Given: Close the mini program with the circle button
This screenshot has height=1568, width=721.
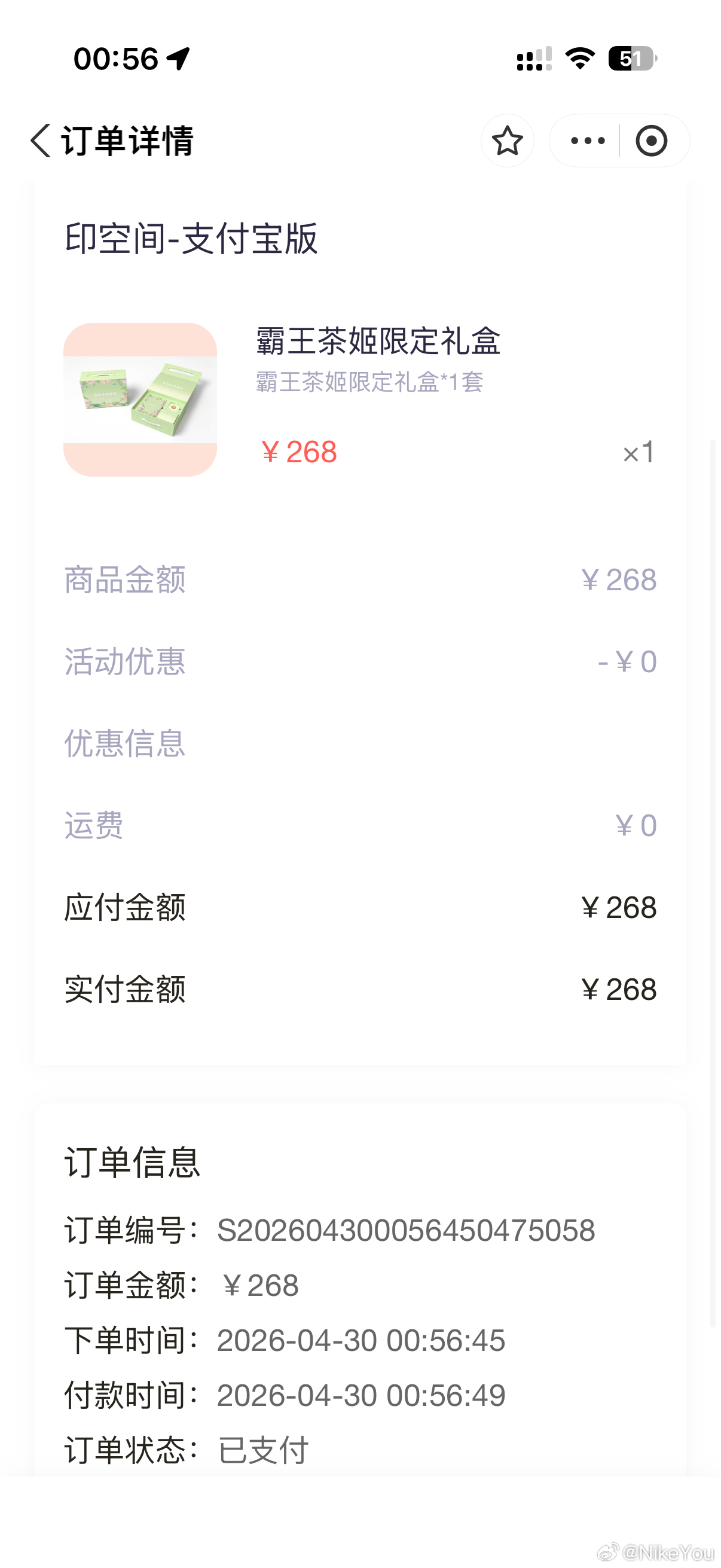Looking at the screenshot, I should coord(651,141).
